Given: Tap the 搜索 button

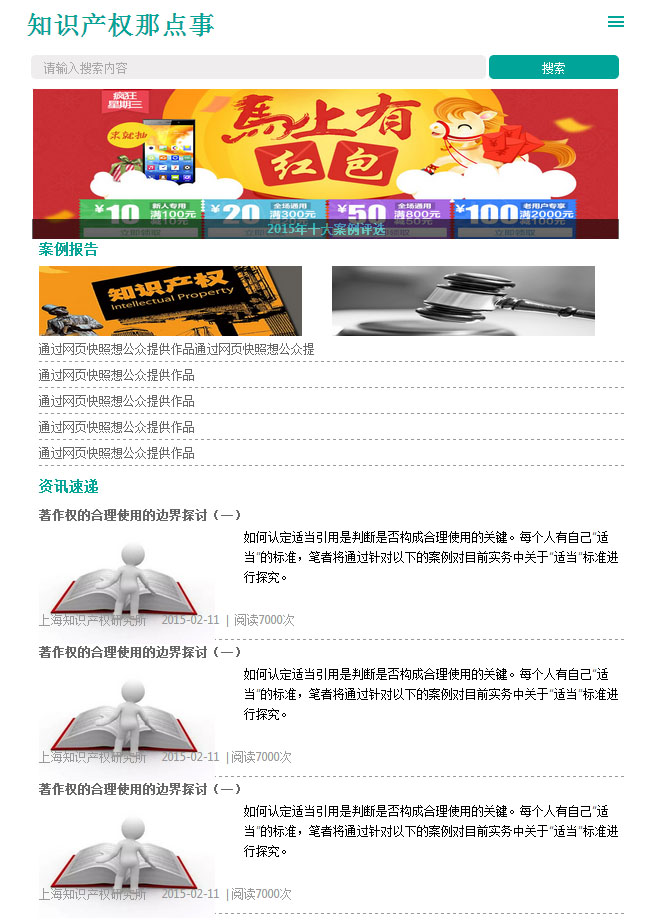Looking at the screenshot, I should (x=553, y=68).
